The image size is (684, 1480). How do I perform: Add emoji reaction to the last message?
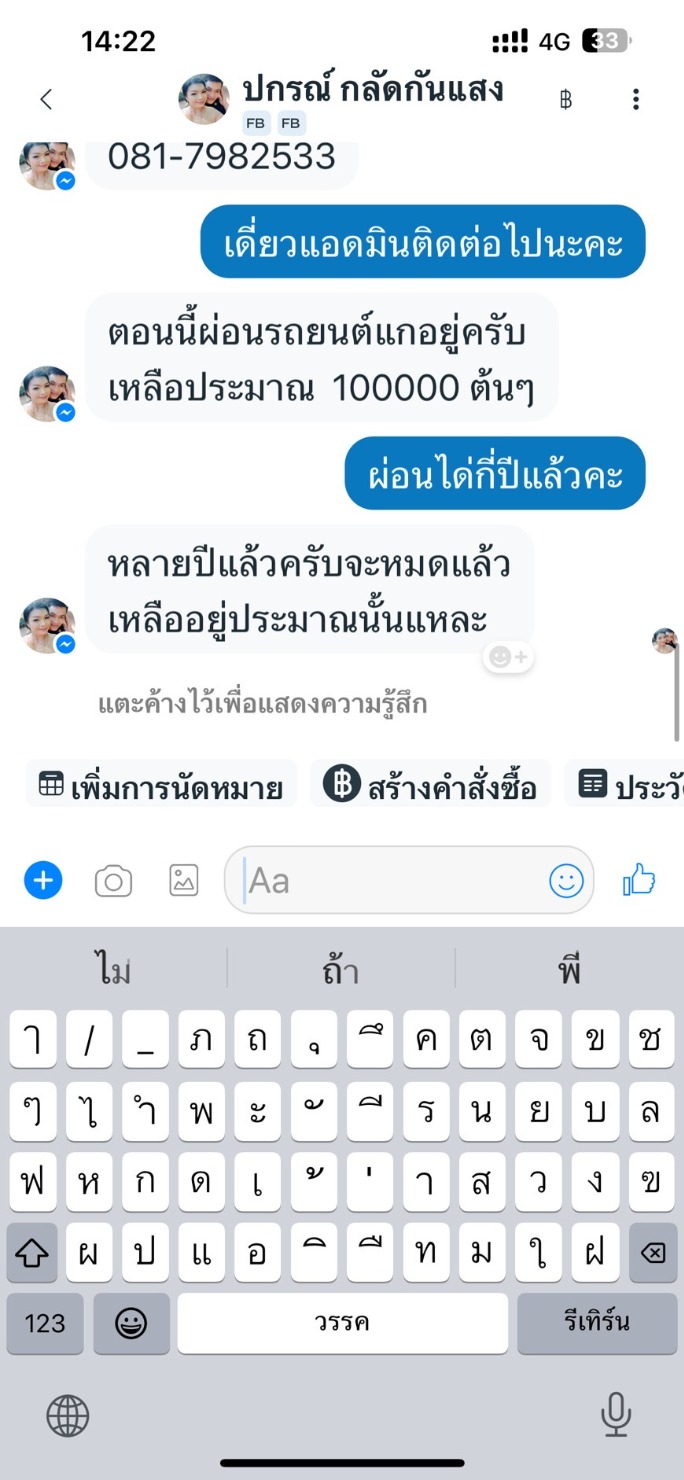508,657
